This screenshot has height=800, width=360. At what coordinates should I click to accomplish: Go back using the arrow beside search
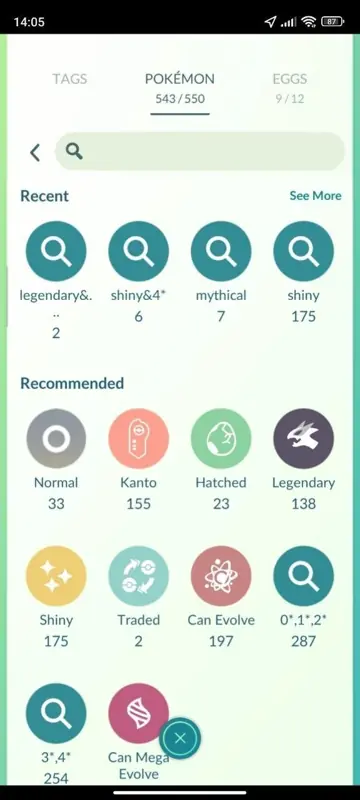[x=35, y=152]
